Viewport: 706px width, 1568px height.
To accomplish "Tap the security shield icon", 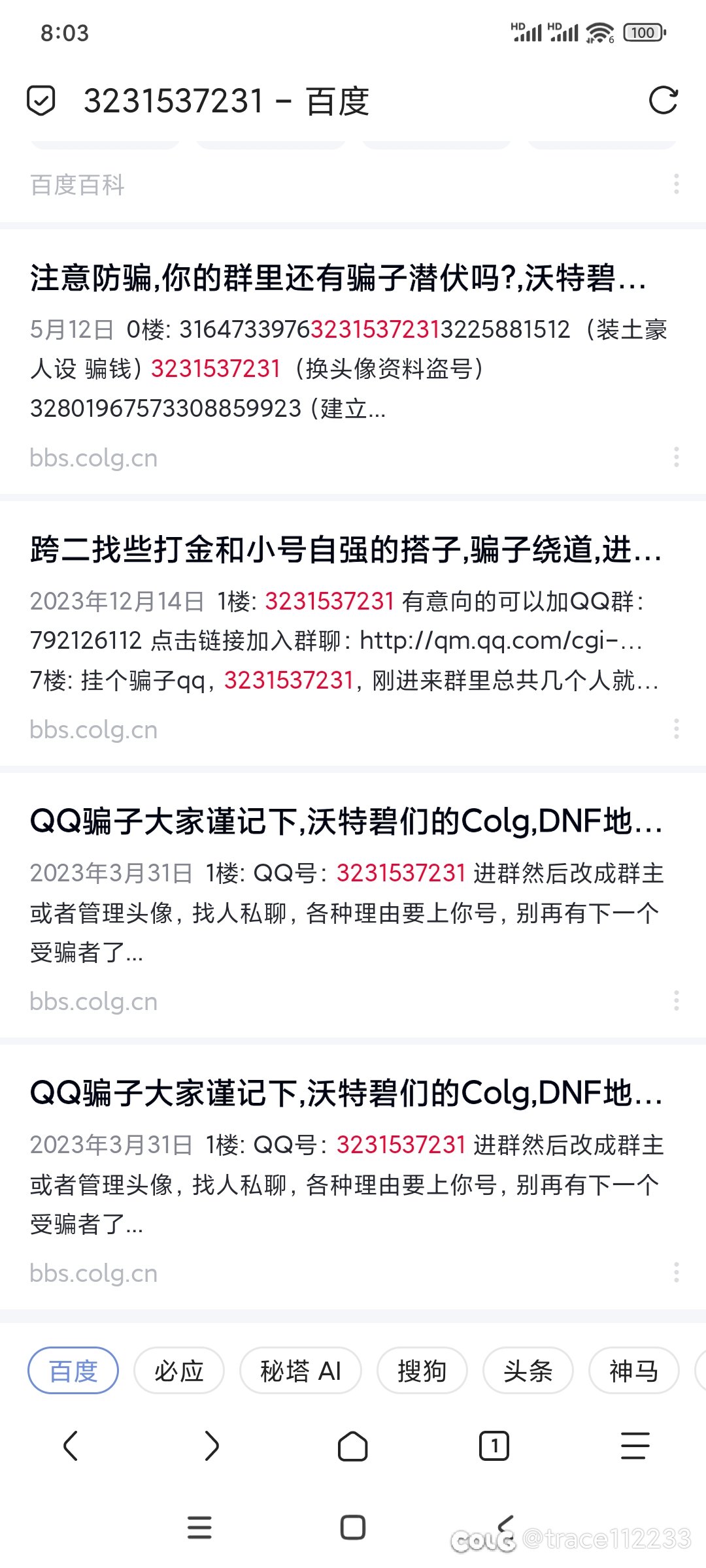I will 41,101.
